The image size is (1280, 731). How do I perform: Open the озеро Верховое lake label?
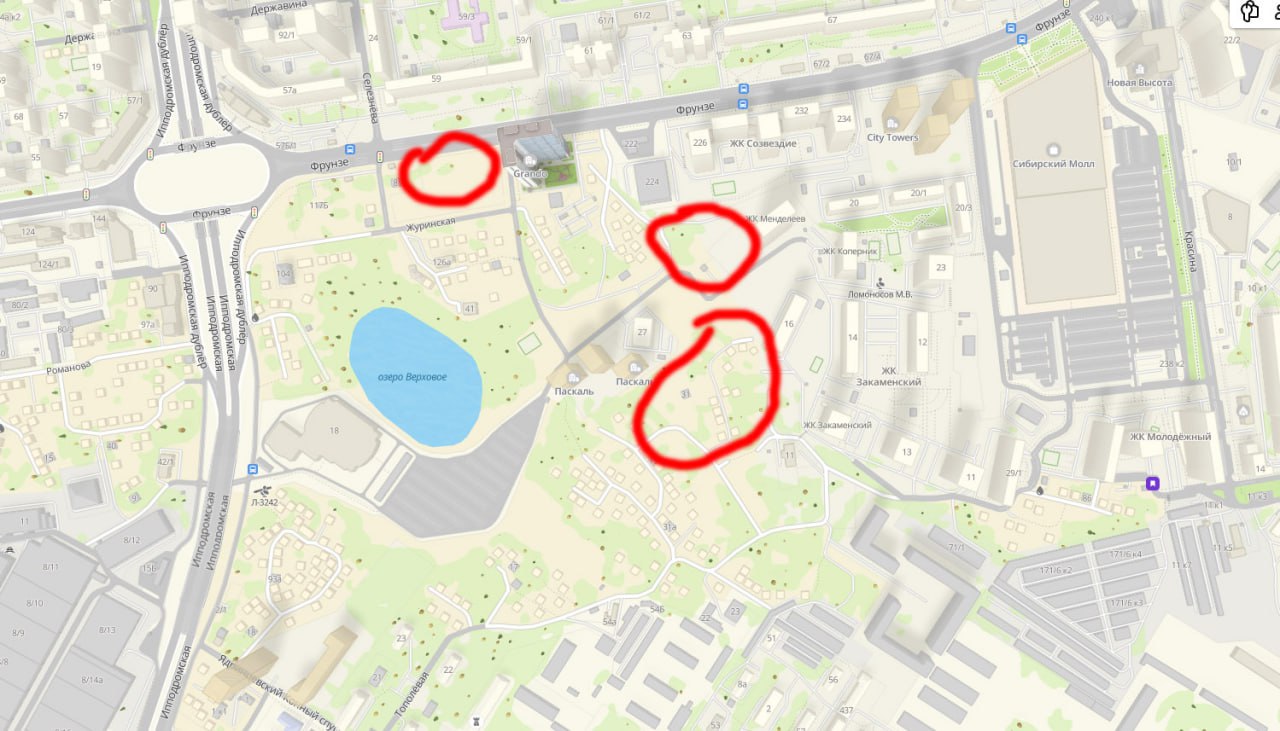coord(412,377)
